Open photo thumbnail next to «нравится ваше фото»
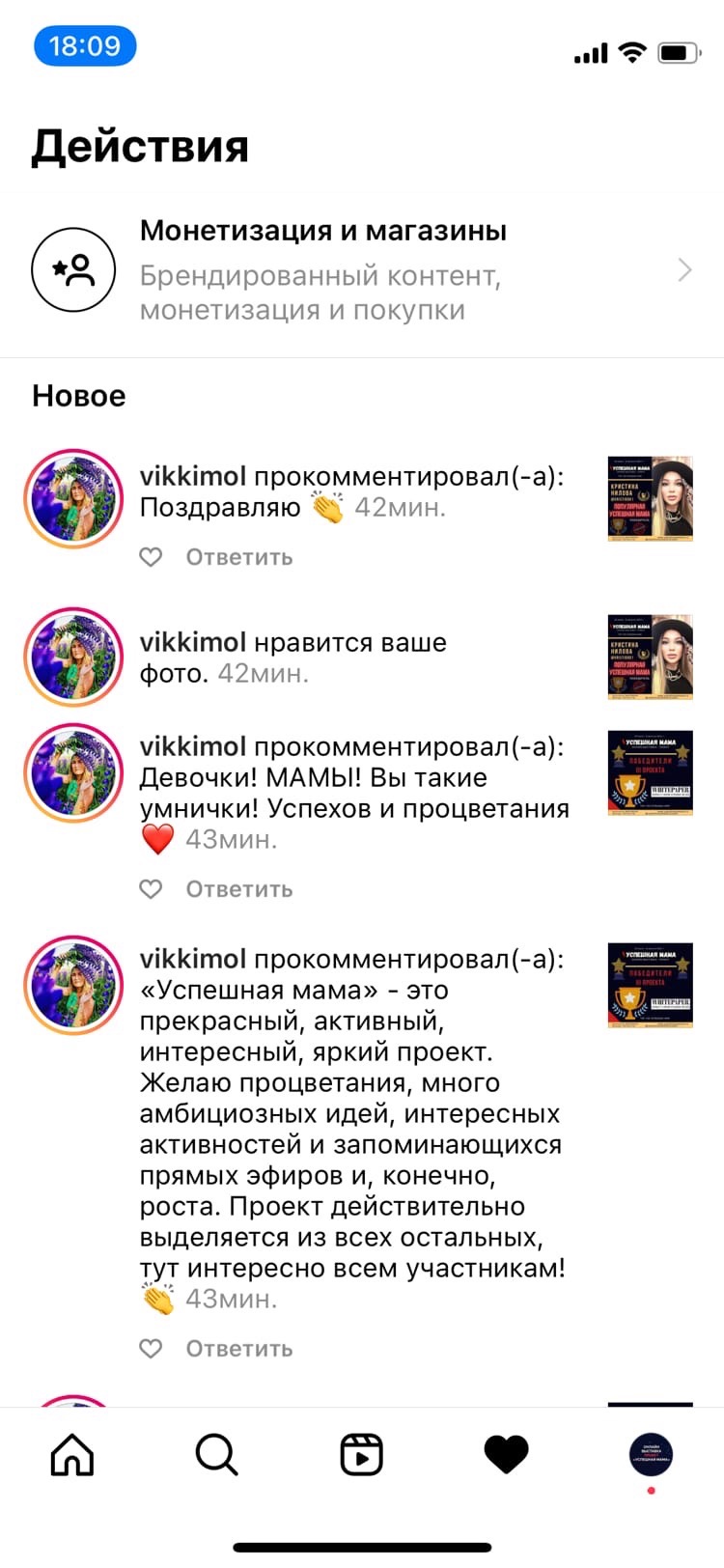The height and width of the screenshot is (1568, 724). pyautogui.click(x=650, y=657)
